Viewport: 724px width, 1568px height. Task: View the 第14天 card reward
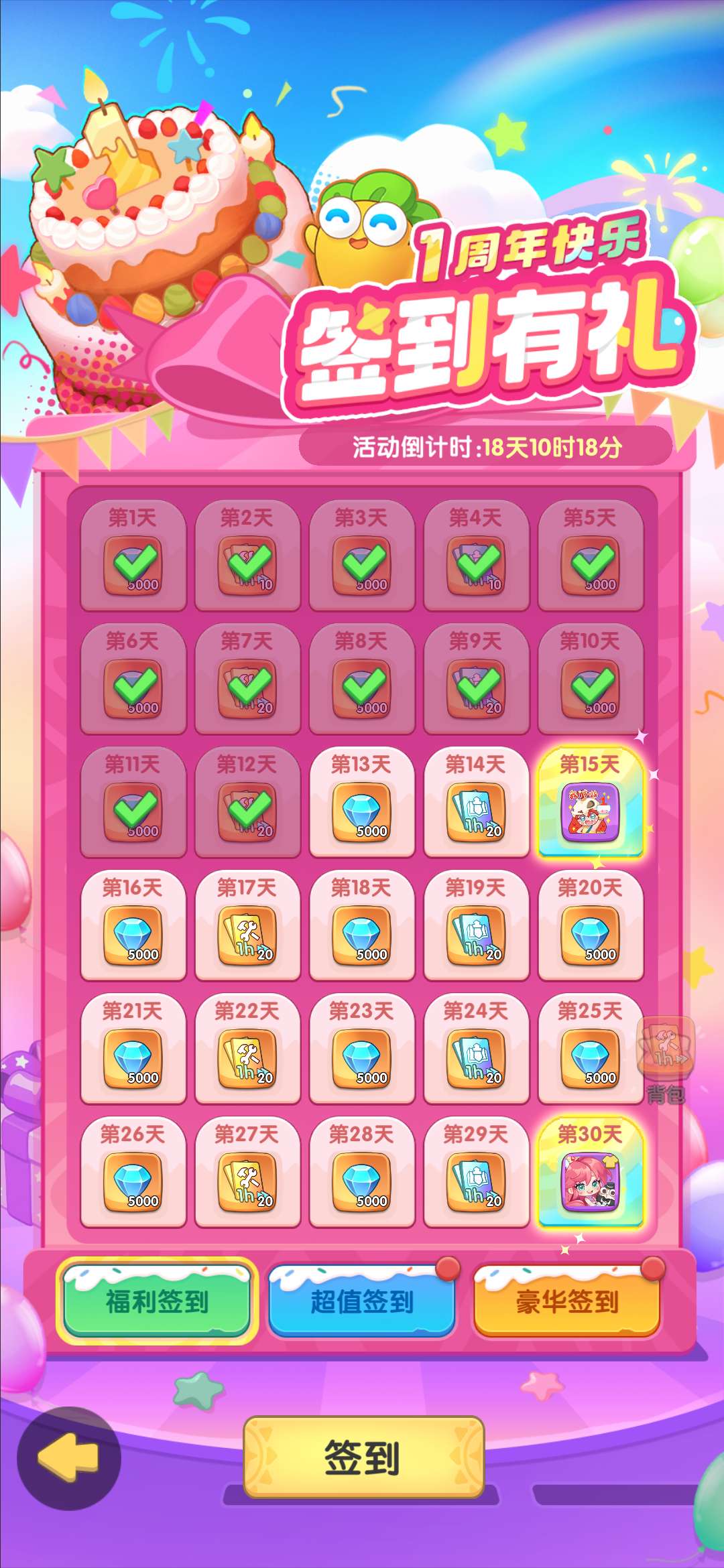pos(476,812)
